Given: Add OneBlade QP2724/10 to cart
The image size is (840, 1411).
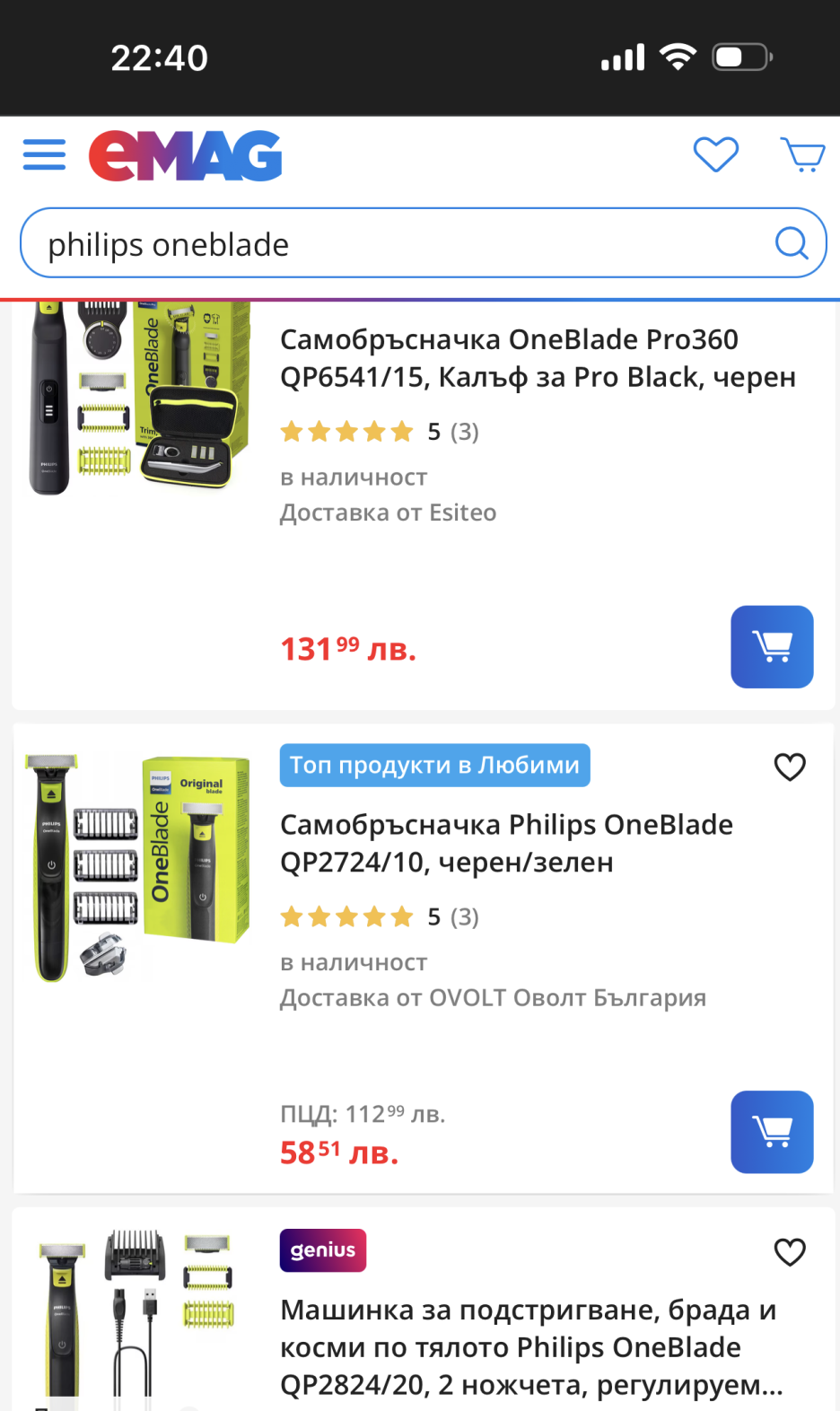Looking at the screenshot, I should click(x=771, y=1132).
